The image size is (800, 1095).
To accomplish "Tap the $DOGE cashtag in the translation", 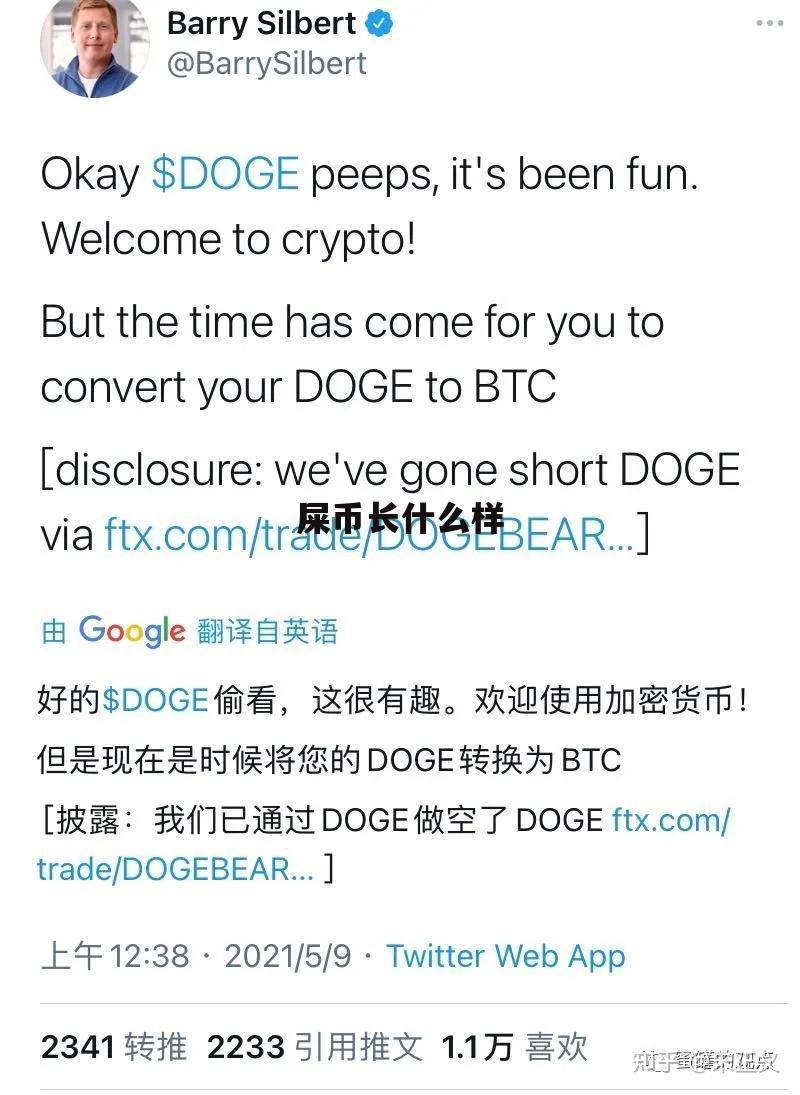I will click(x=155, y=700).
